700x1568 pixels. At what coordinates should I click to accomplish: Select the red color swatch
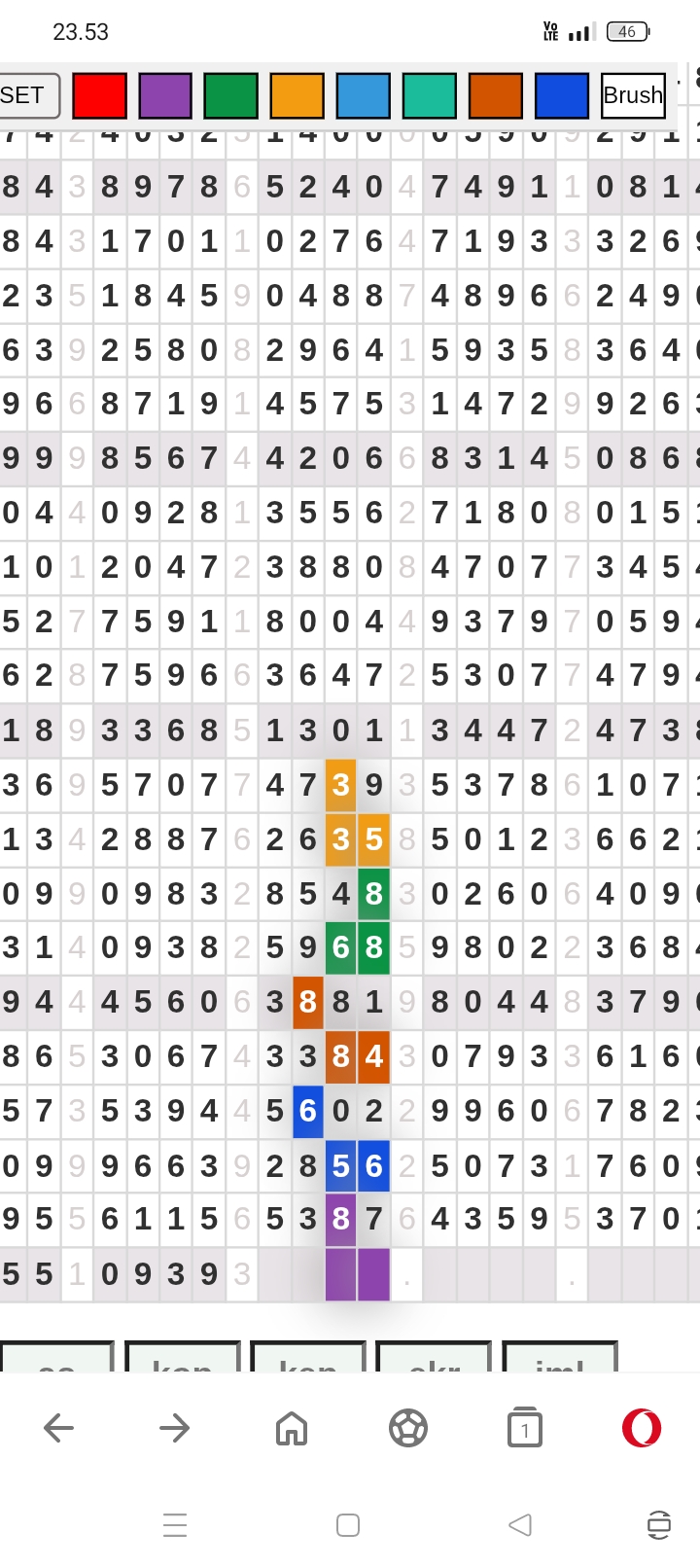[99, 95]
